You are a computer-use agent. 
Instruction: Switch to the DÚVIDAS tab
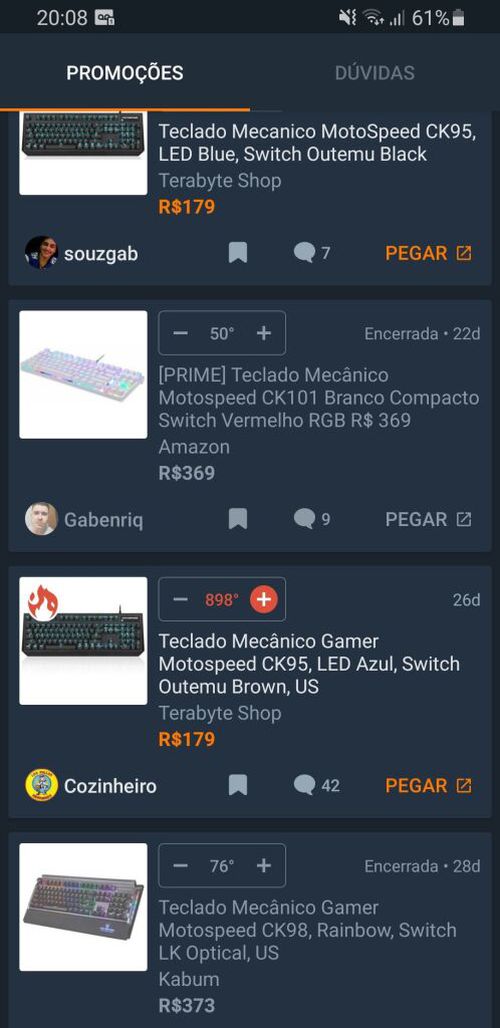pyautogui.click(x=374, y=73)
